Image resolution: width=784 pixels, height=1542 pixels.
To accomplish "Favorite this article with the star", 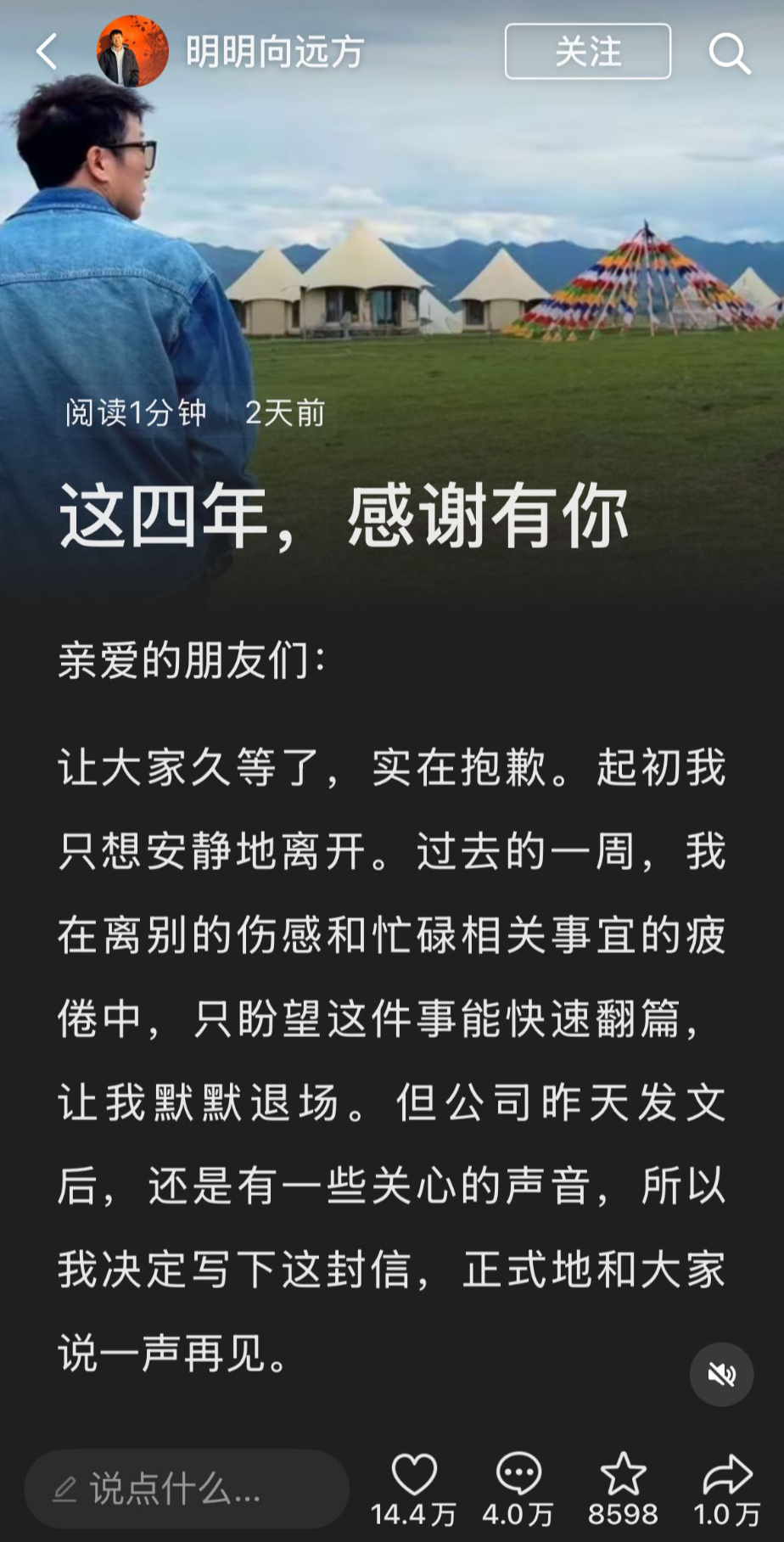I will click(623, 1476).
